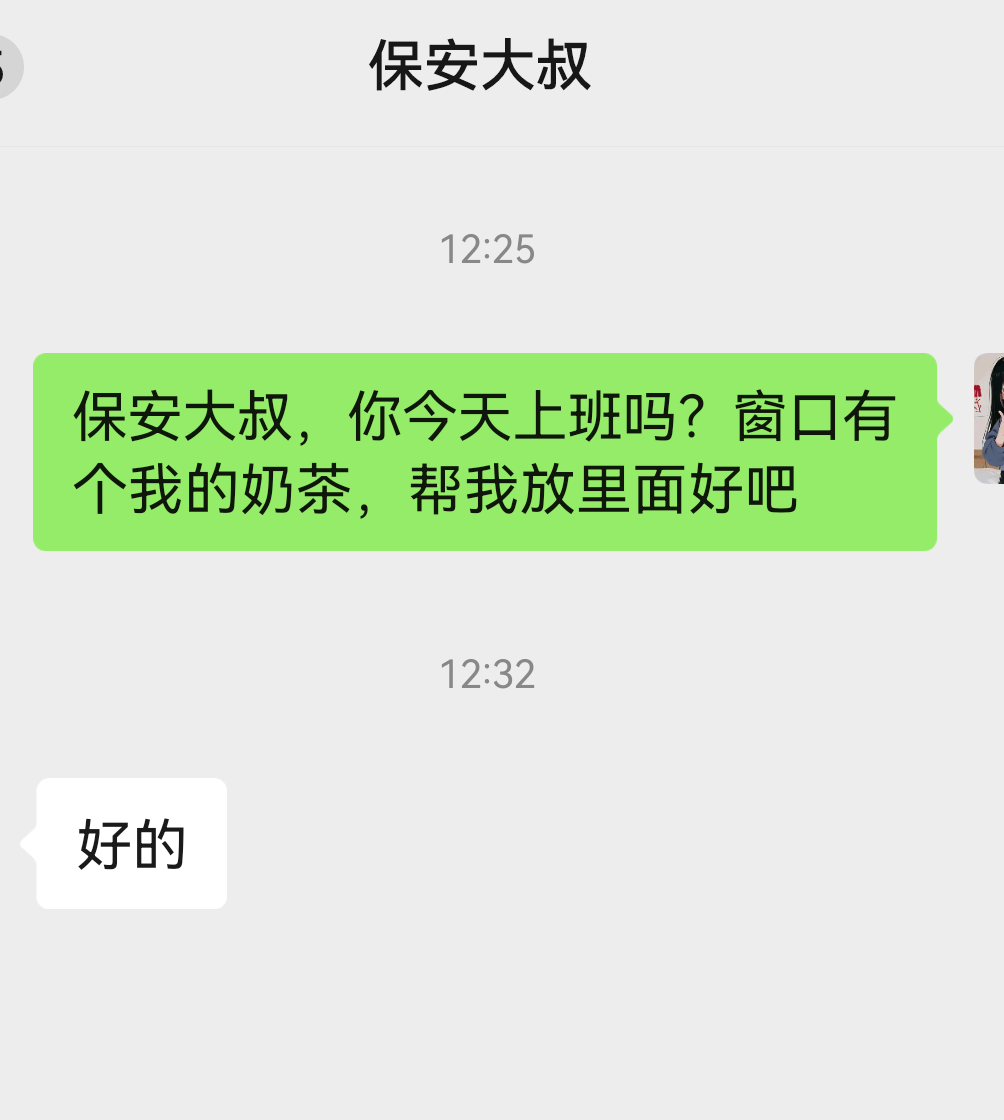Screen dimensions: 1004x1120
Task: Open the sender's profile avatar beside green message
Action: pos(989,418)
